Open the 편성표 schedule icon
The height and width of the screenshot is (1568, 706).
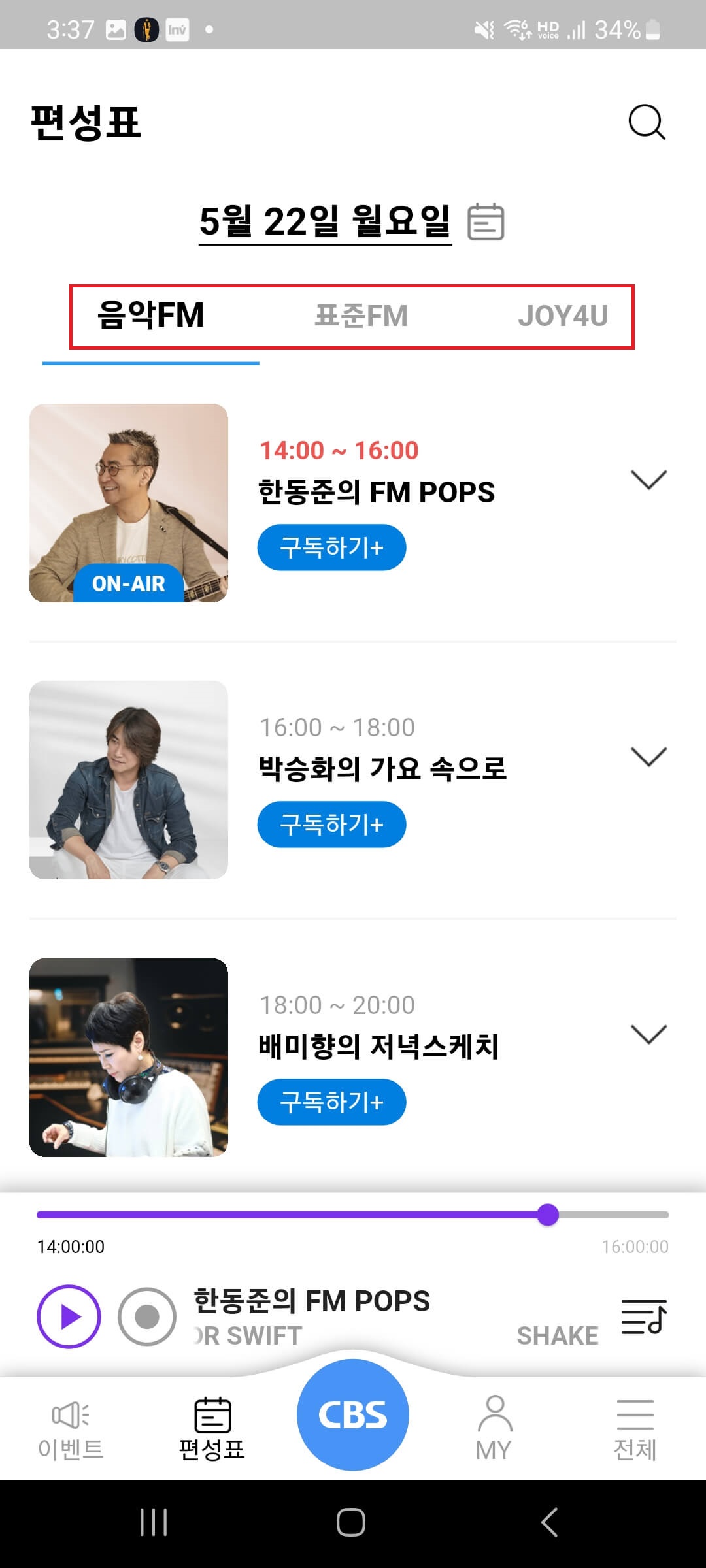[x=212, y=1424]
